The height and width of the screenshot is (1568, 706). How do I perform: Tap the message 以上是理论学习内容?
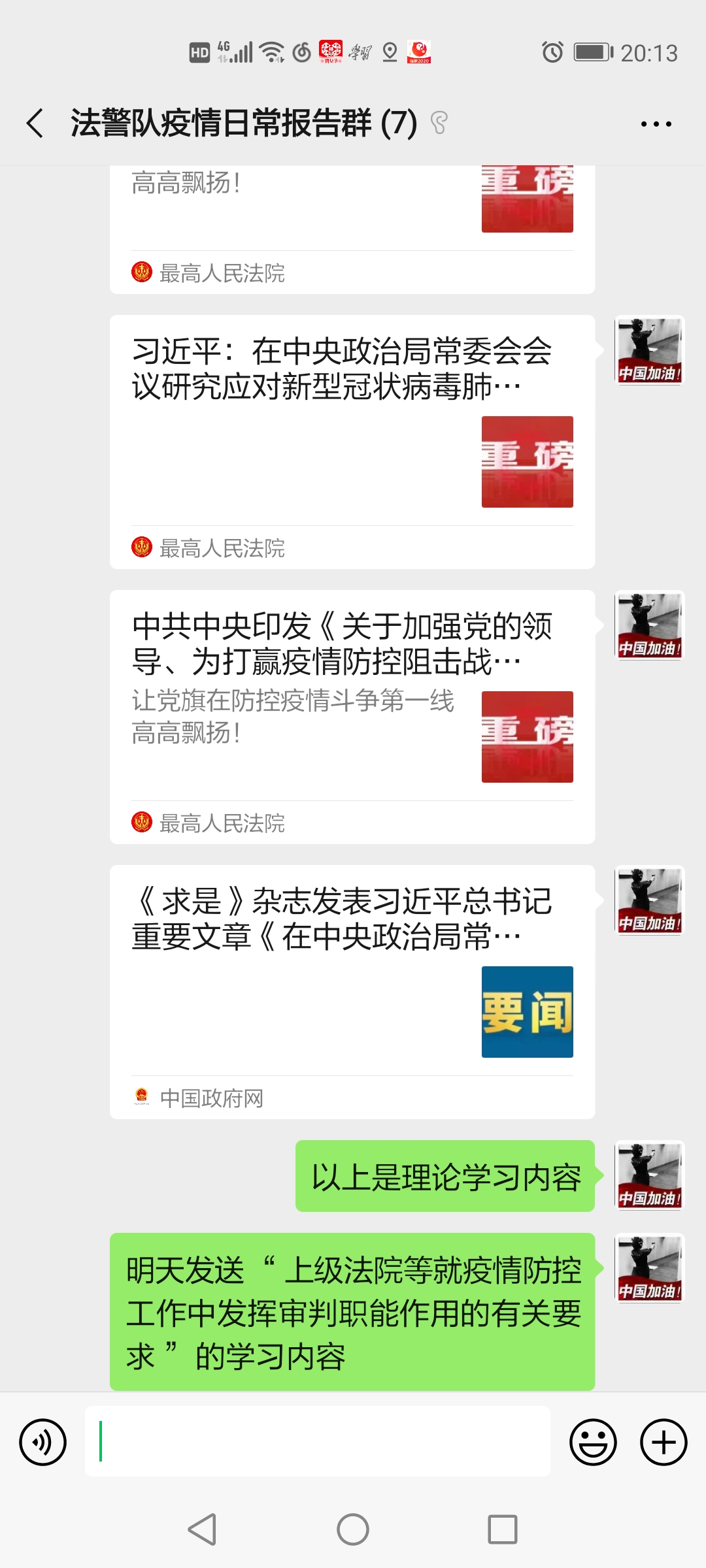click(x=445, y=1176)
